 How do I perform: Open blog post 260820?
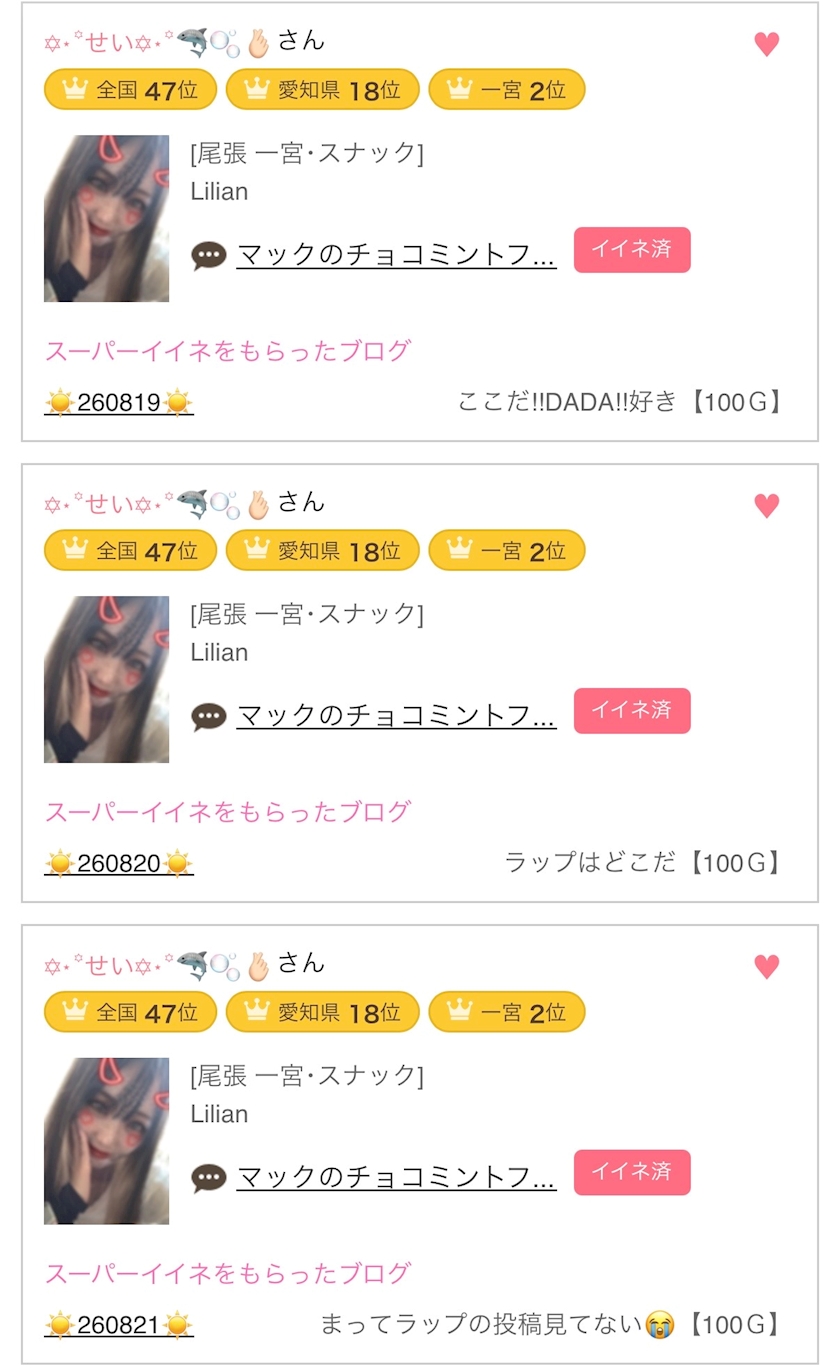[x=119, y=863]
